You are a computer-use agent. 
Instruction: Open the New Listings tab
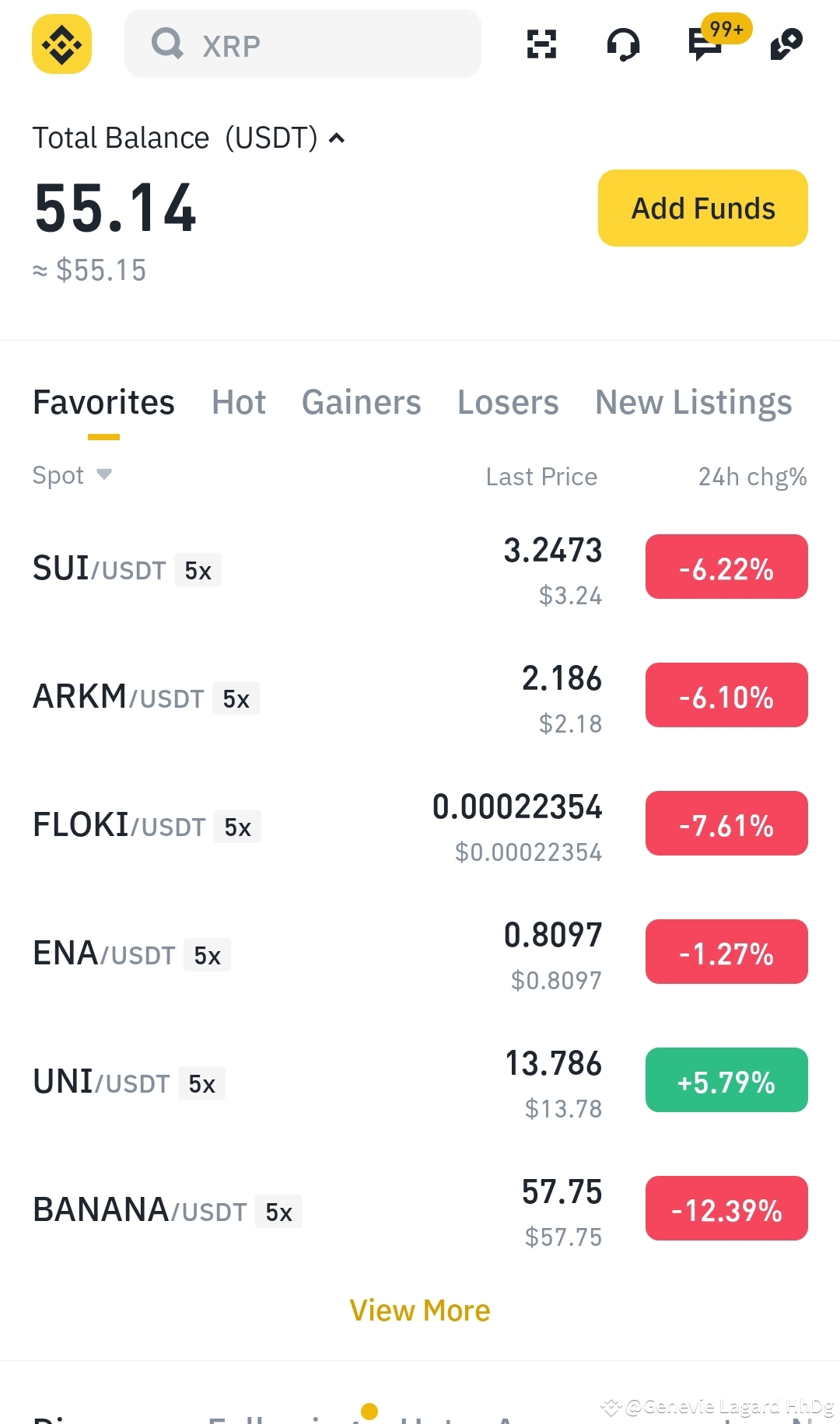693,402
